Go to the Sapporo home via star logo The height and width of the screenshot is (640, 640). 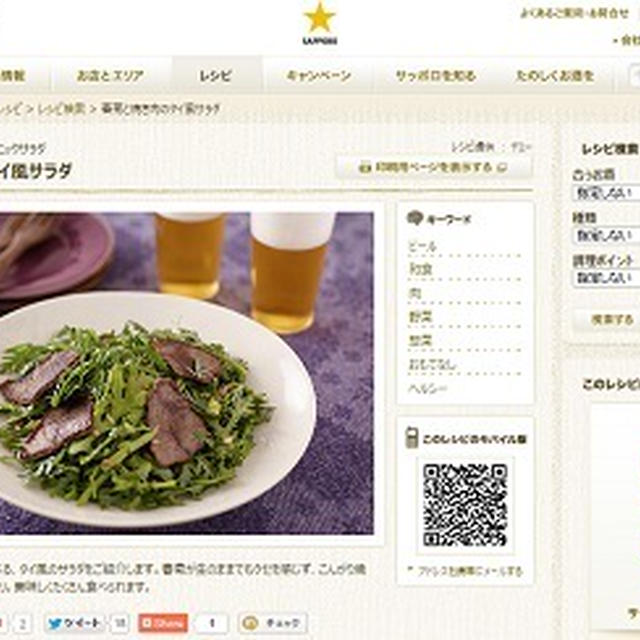[320, 22]
